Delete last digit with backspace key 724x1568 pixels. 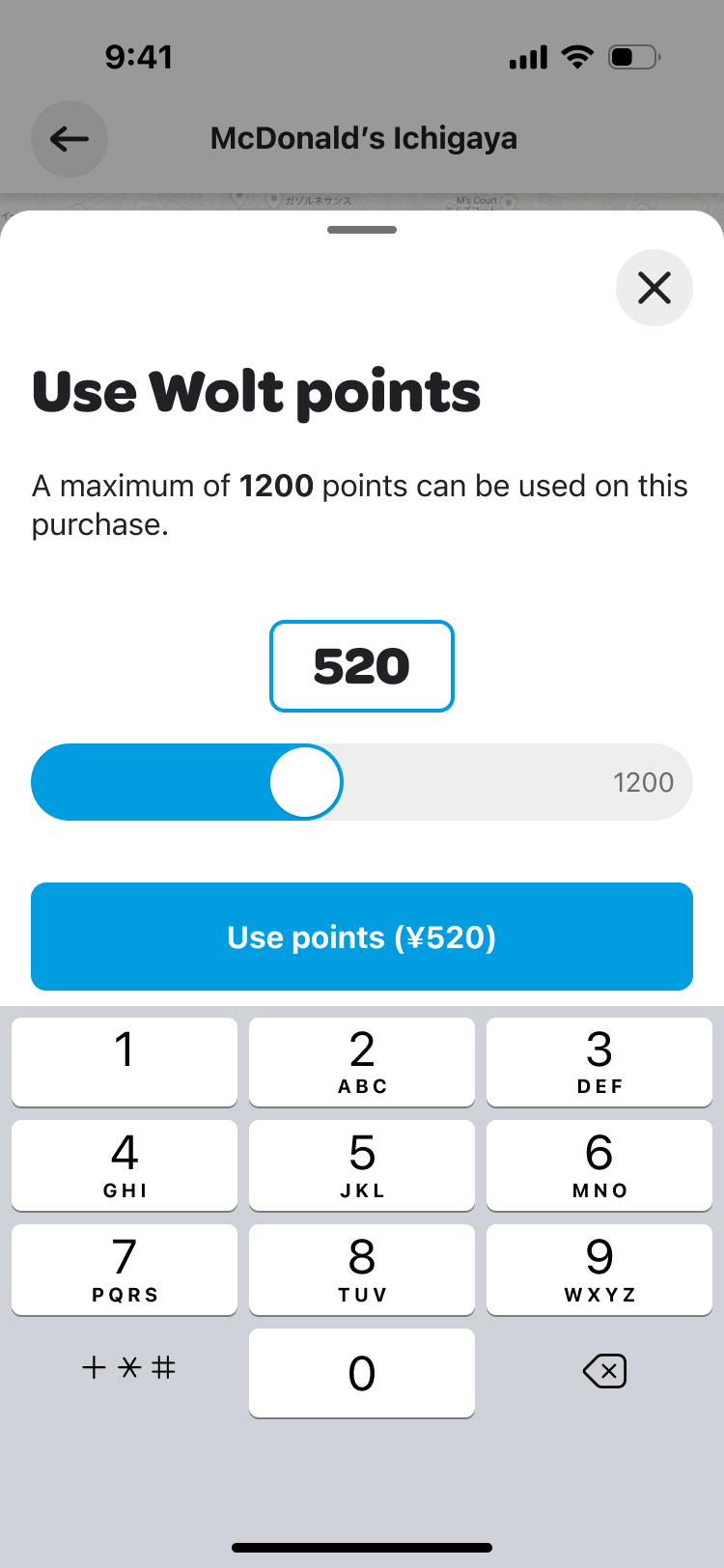coord(605,1371)
